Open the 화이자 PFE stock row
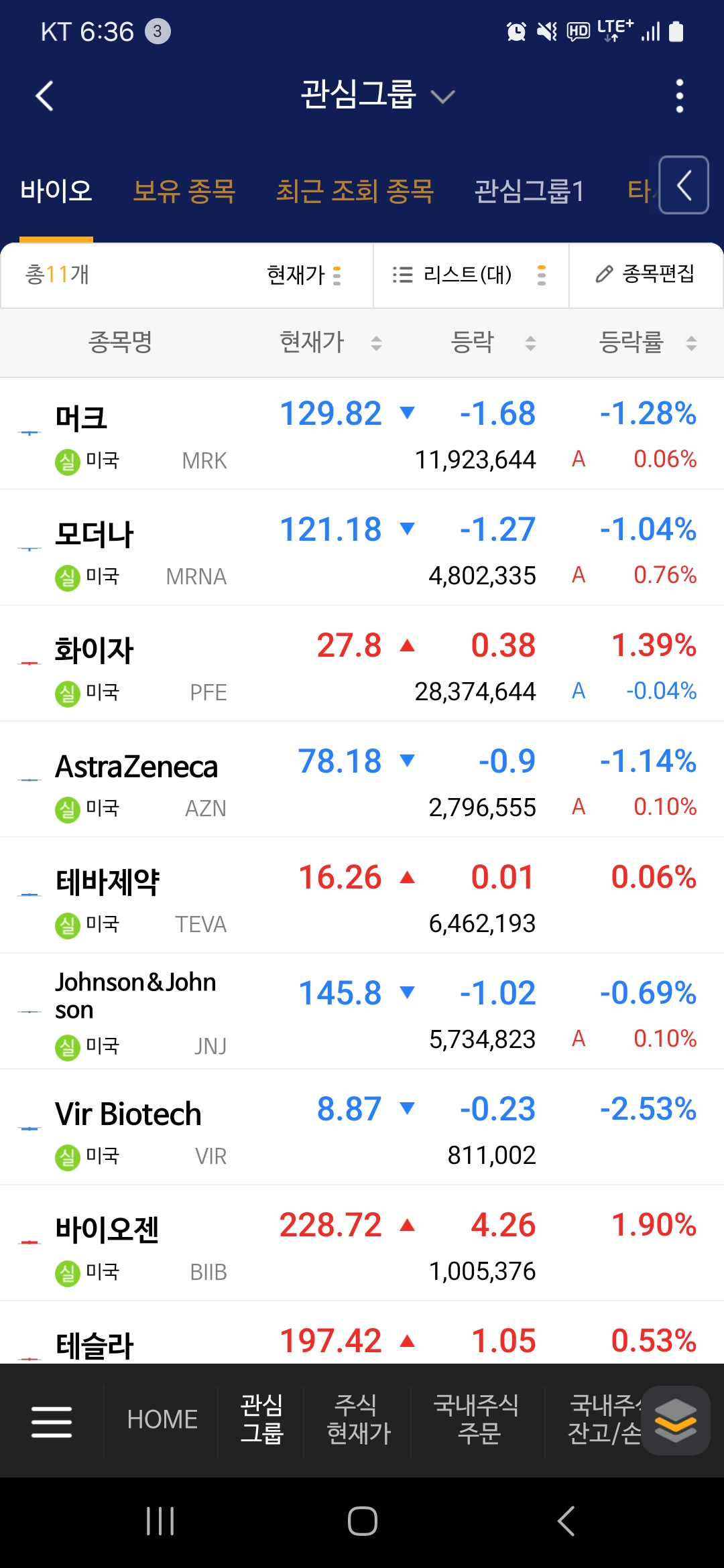Screen dimensions: 724x1568 pyautogui.click(x=362, y=663)
